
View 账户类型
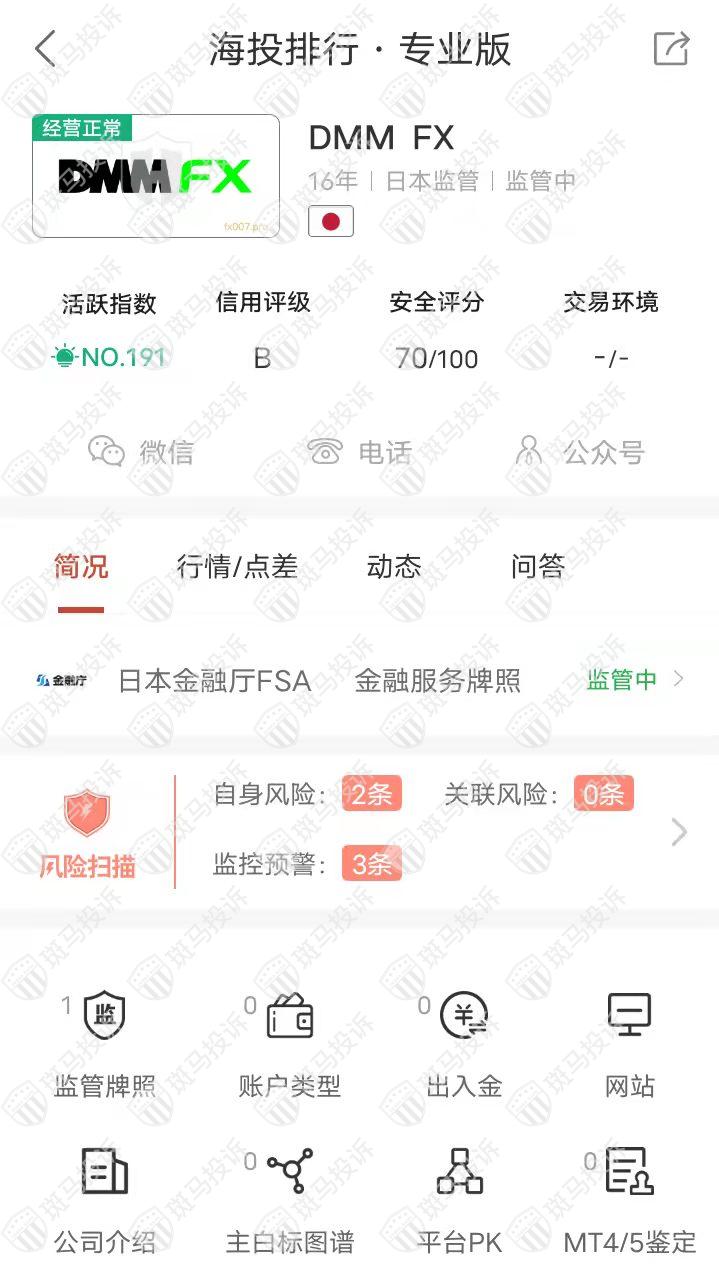click(289, 1043)
